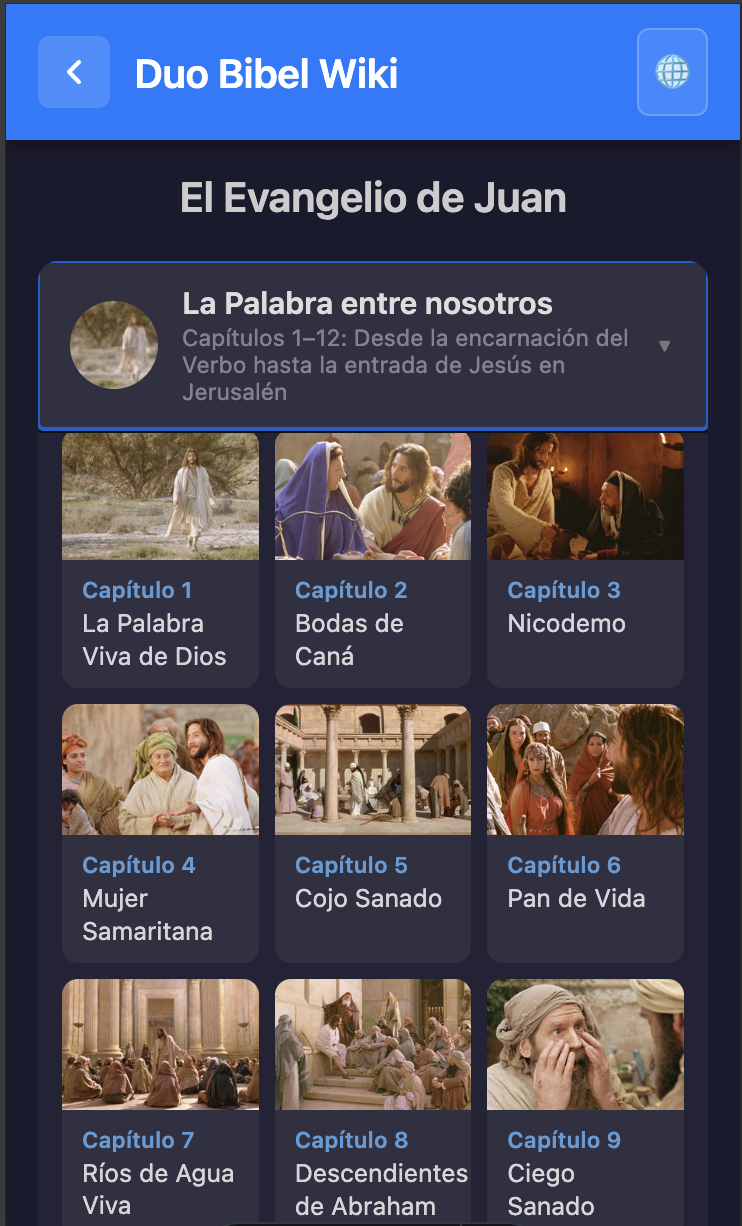Click the El Evangelio de Juan title
Image resolution: width=742 pixels, height=1226 pixels.
pos(373,199)
